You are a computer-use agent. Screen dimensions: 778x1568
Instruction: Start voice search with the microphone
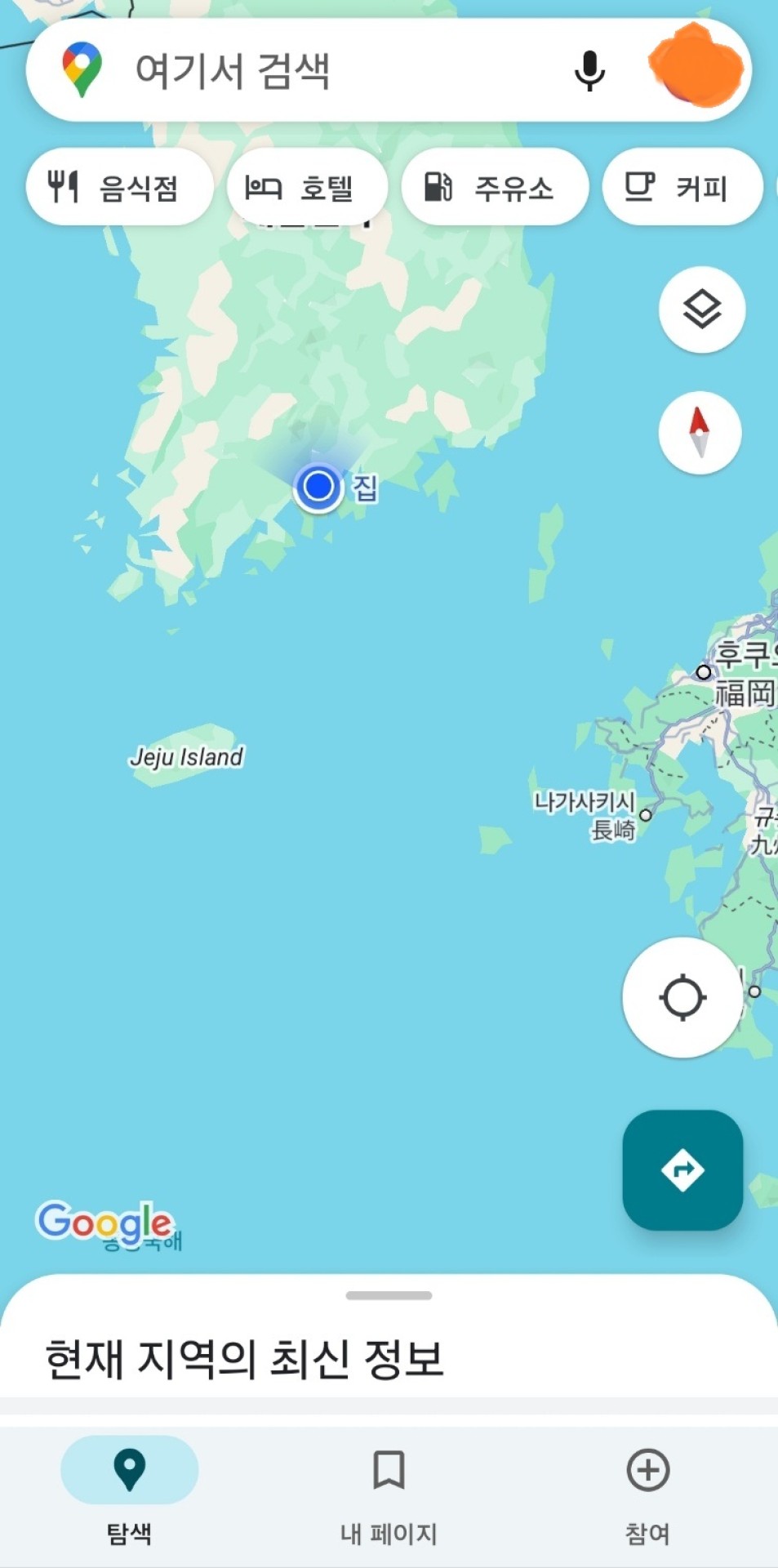pos(589,71)
